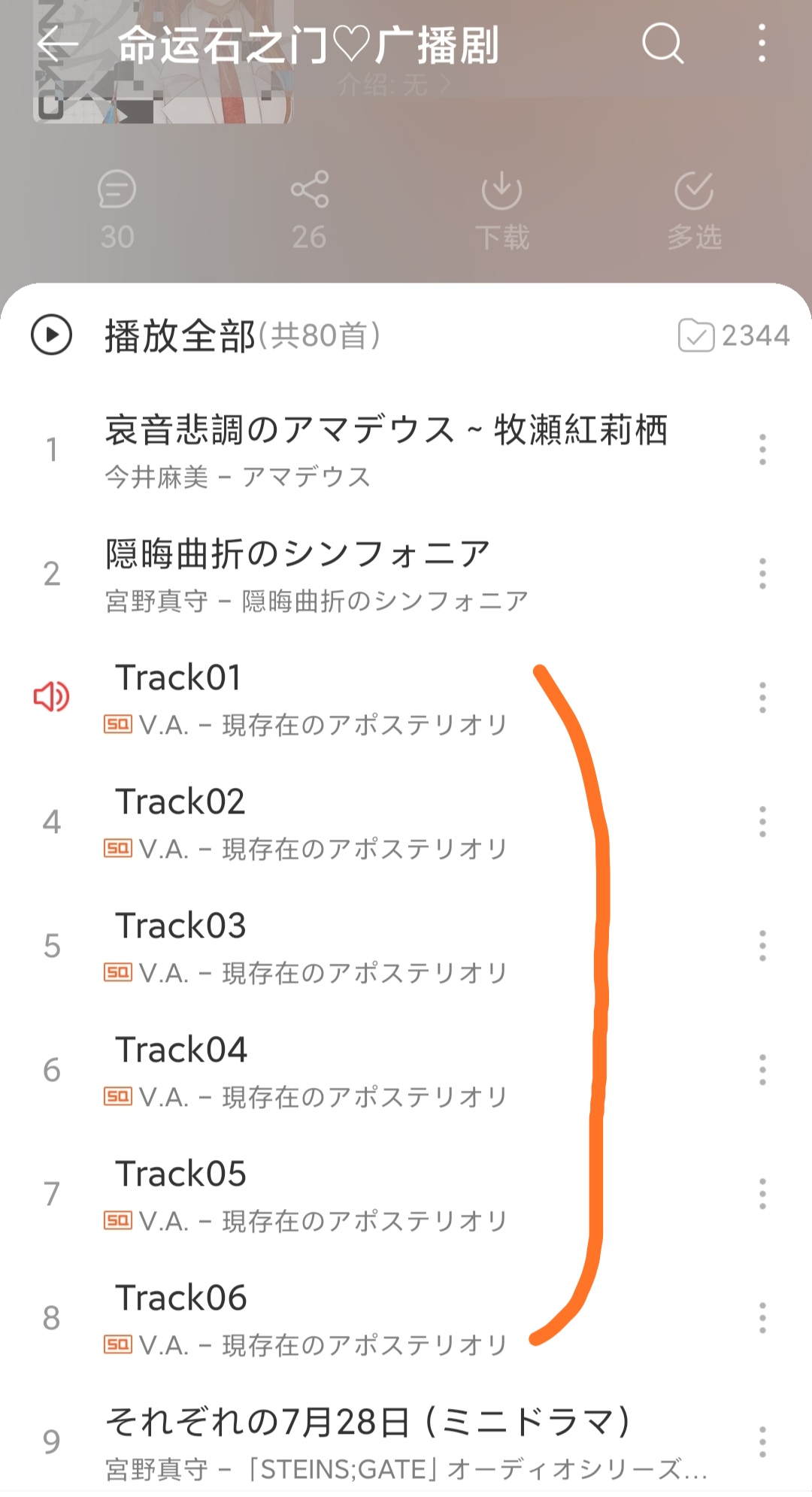This screenshot has width=812, height=1497.
Task: Play 隠晦曲折のシンフォニア track
Action: click(316, 574)
